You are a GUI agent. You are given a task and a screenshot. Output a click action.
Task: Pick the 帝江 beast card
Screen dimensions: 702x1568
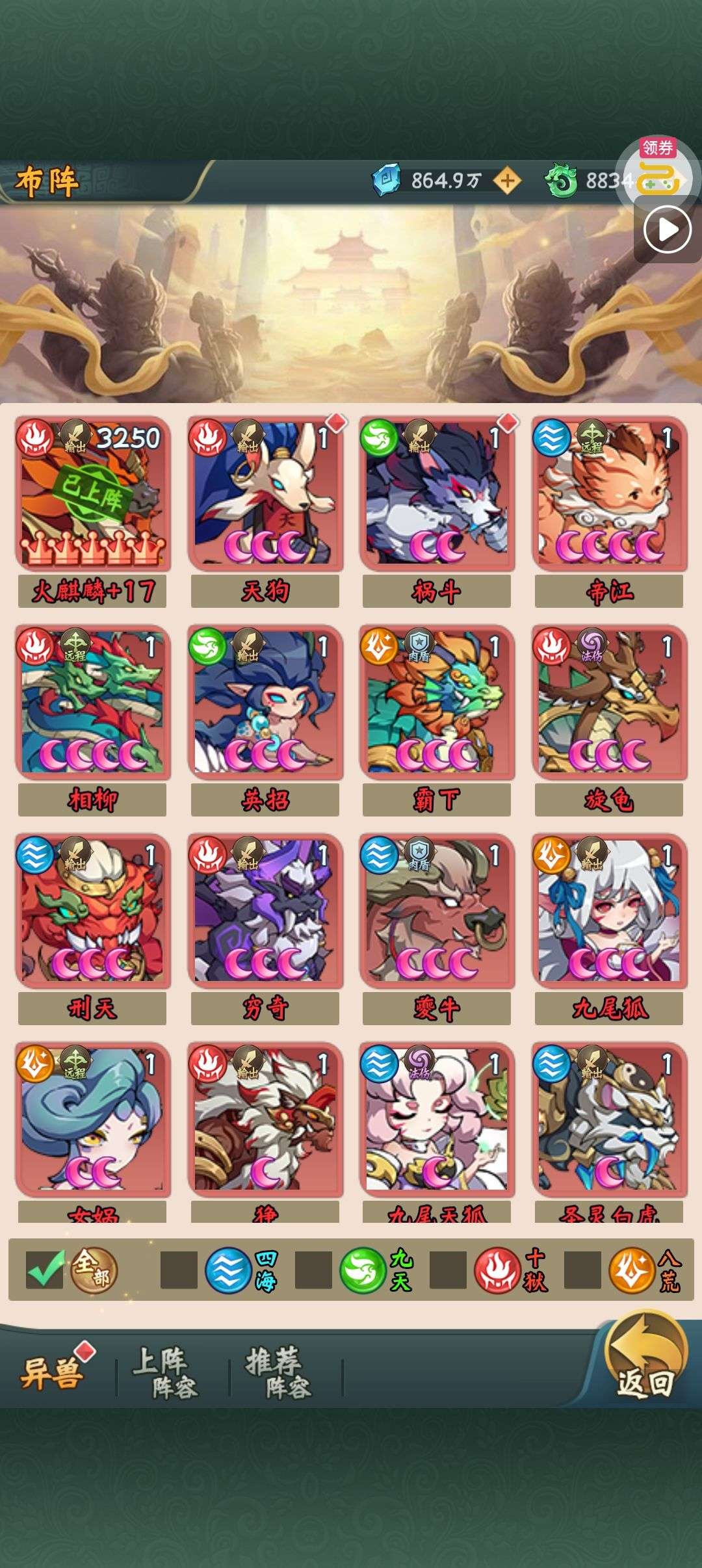pyautogui.click(x=609, y=511)
